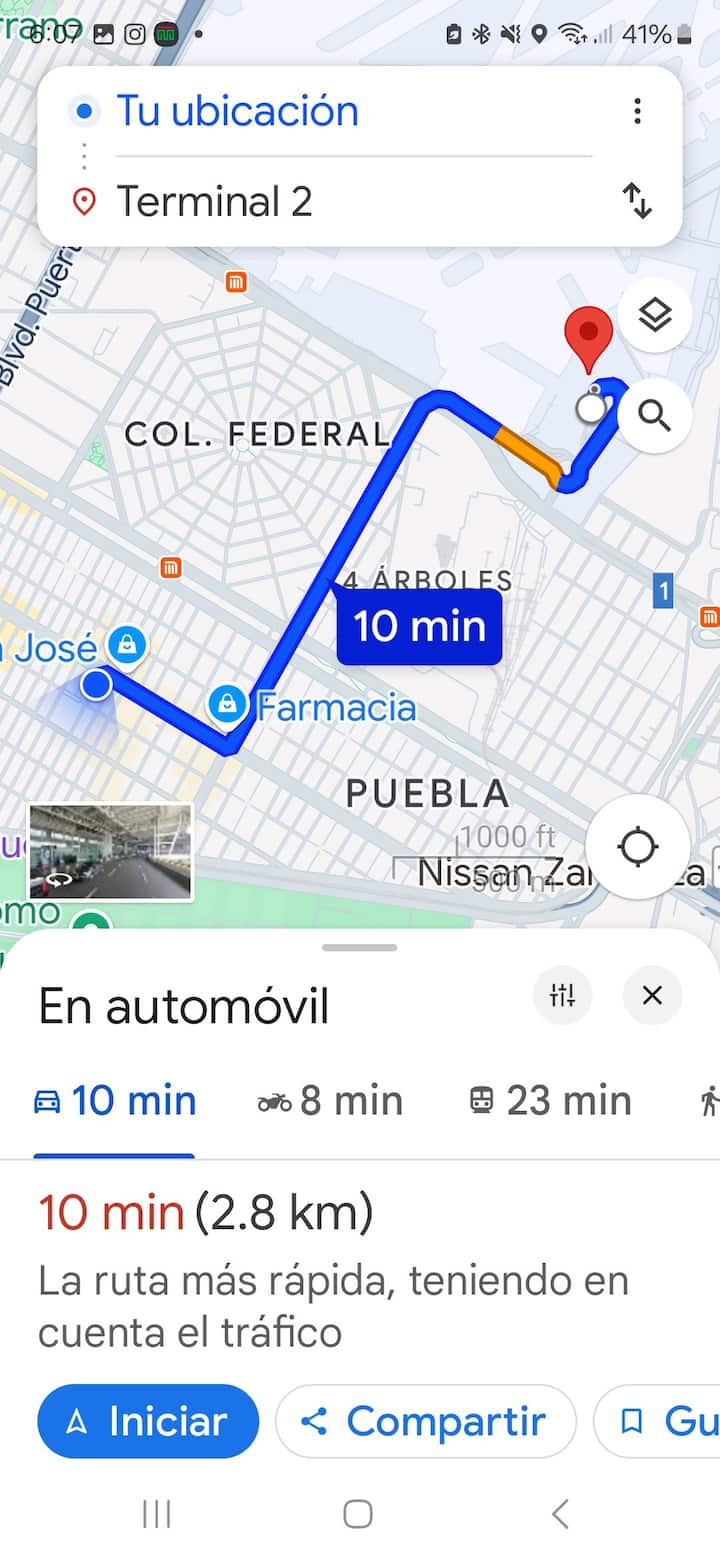This screenshot has height=1560, width=720.
Task: Swap origin and destination points
Action: click(637, 201)
